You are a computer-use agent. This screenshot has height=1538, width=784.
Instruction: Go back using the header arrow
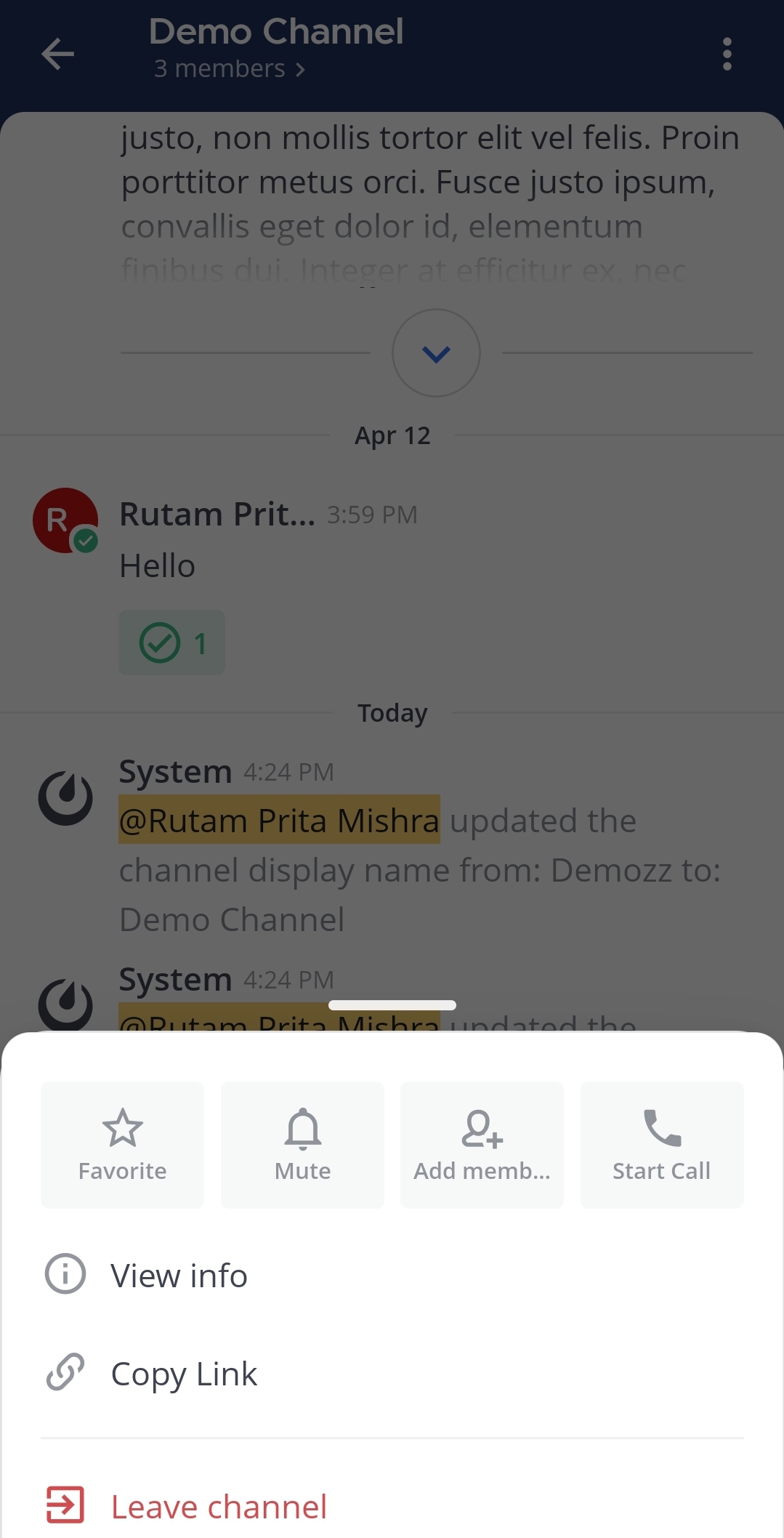pyautogui.click(x=58, y=54)
